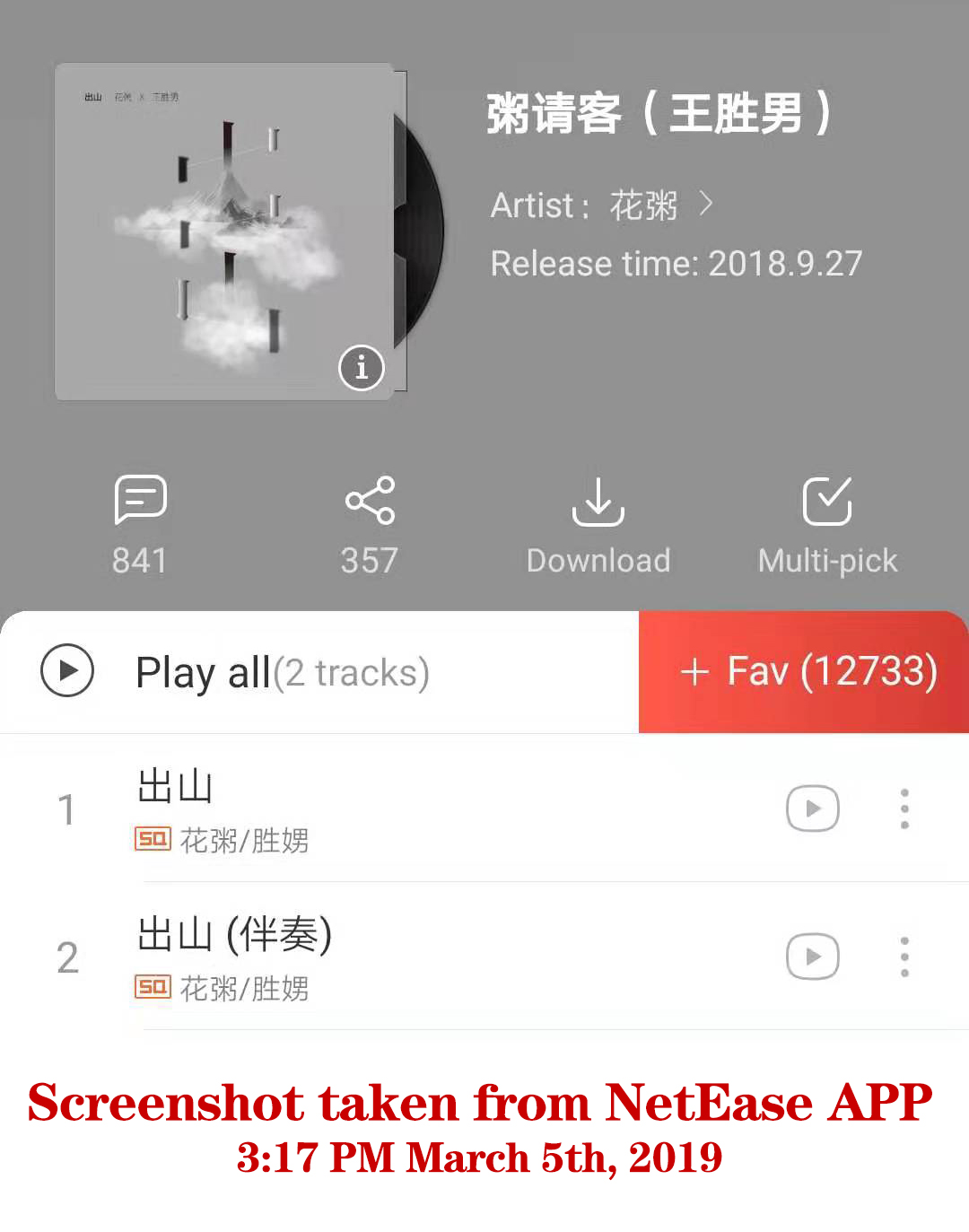Play all 2 tracks
This screenshot has width=969, height=1232.
(67, 671)
